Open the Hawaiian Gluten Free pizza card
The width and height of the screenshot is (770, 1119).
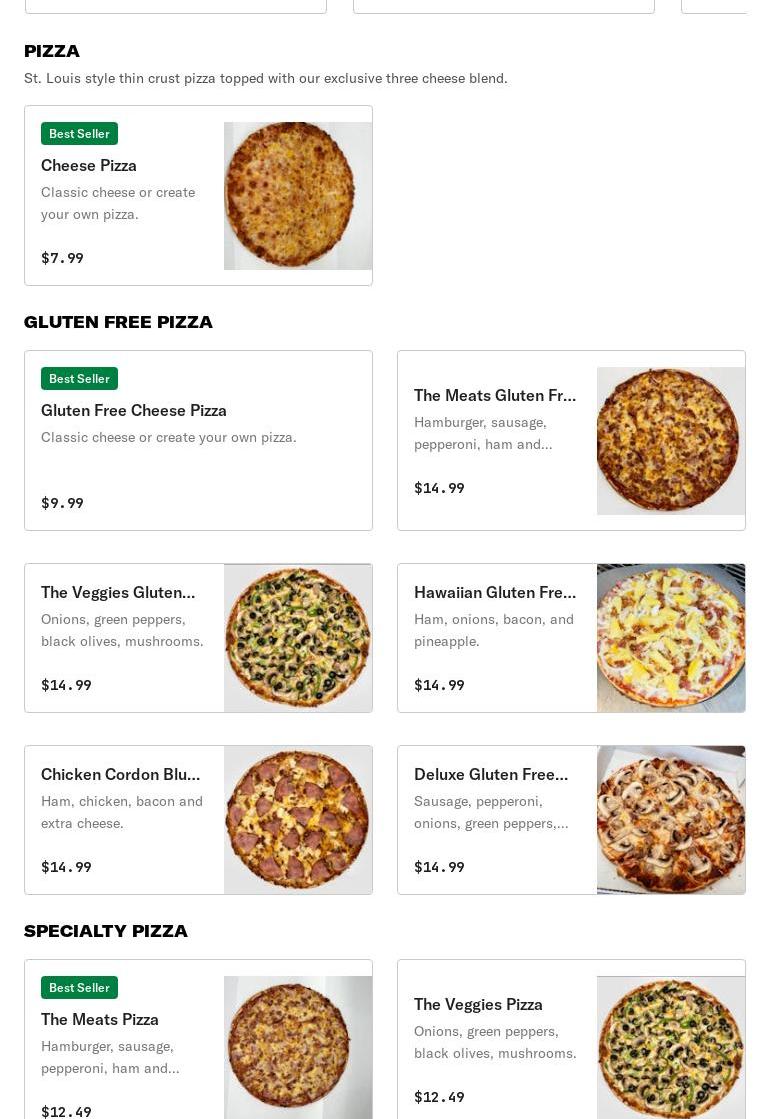(x=571, y=638)
